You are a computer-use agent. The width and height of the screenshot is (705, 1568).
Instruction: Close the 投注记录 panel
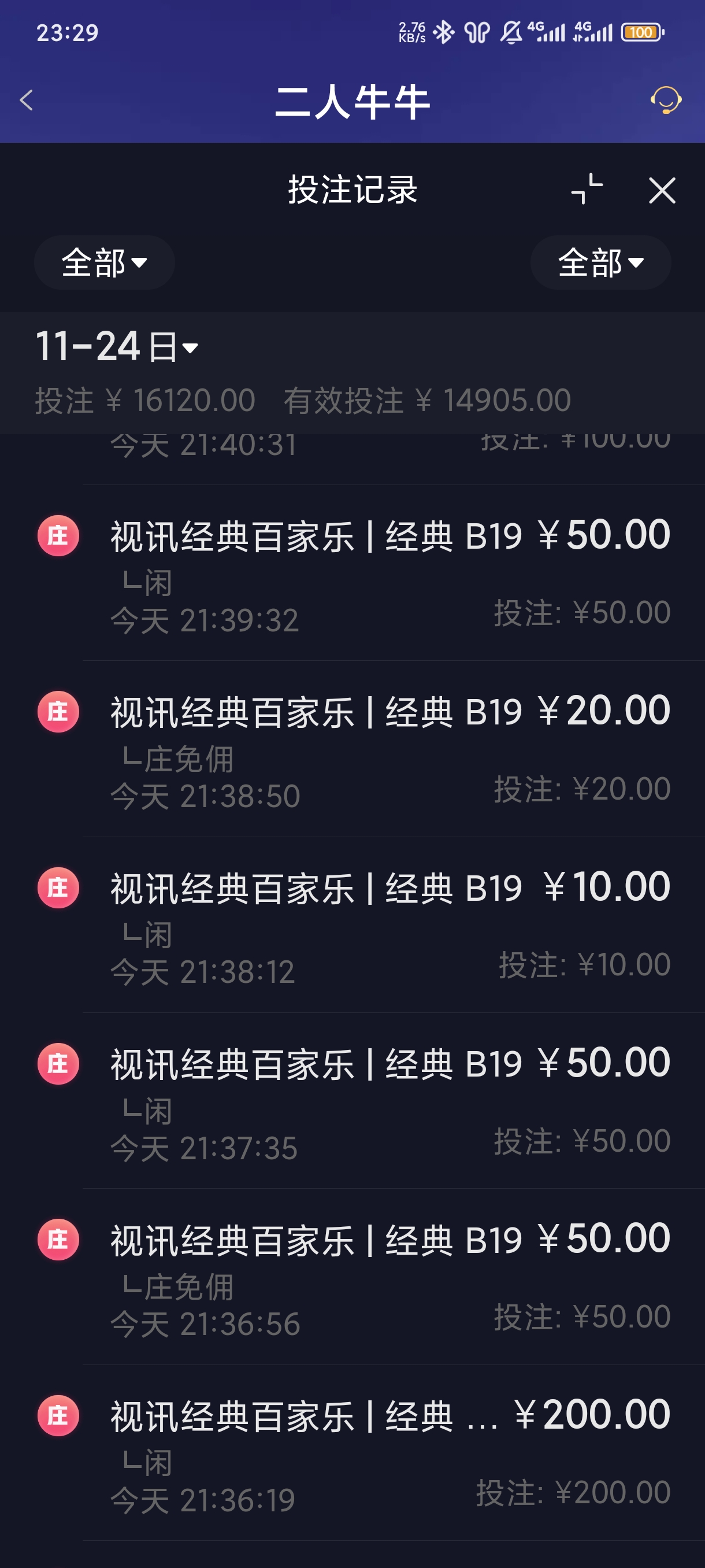[663, 191]
